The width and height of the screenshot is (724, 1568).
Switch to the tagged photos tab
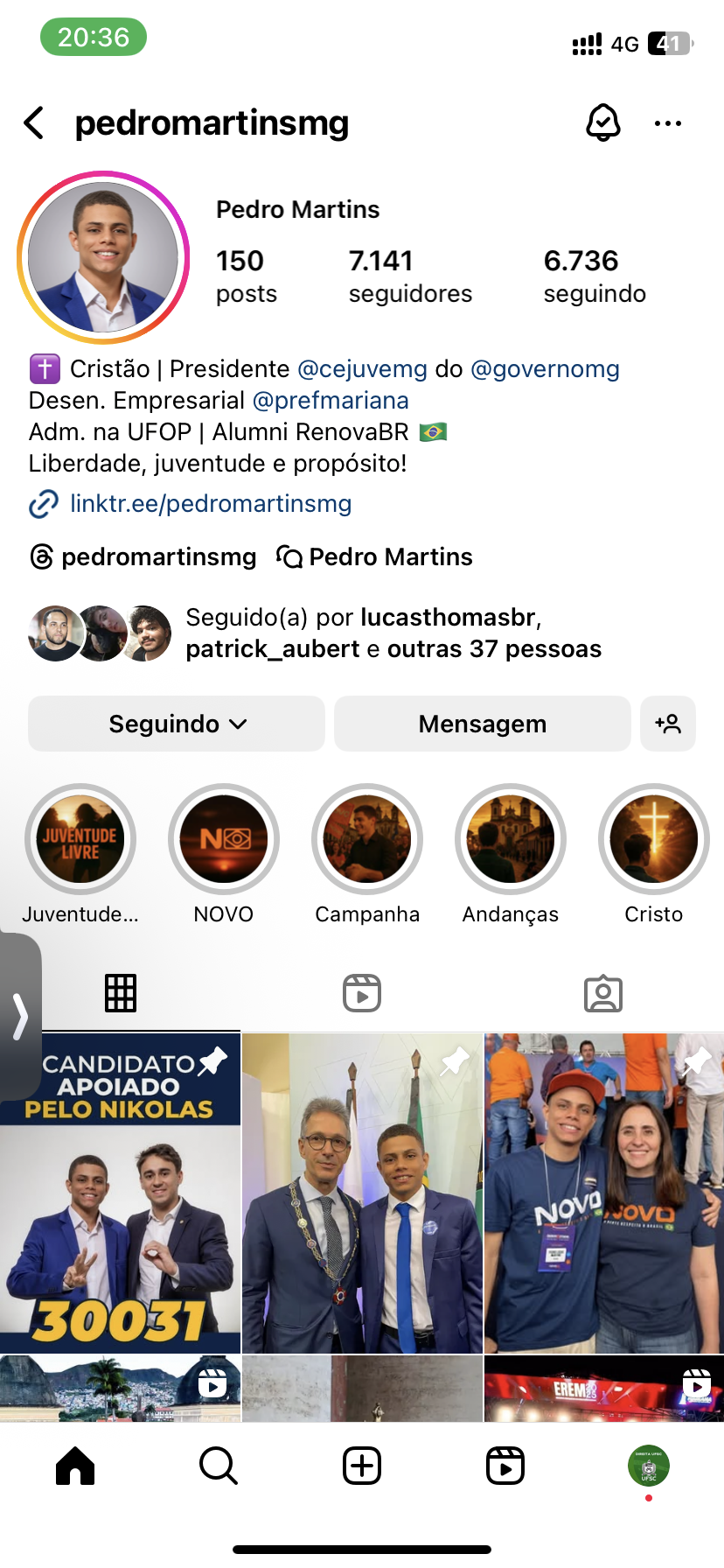602,993
